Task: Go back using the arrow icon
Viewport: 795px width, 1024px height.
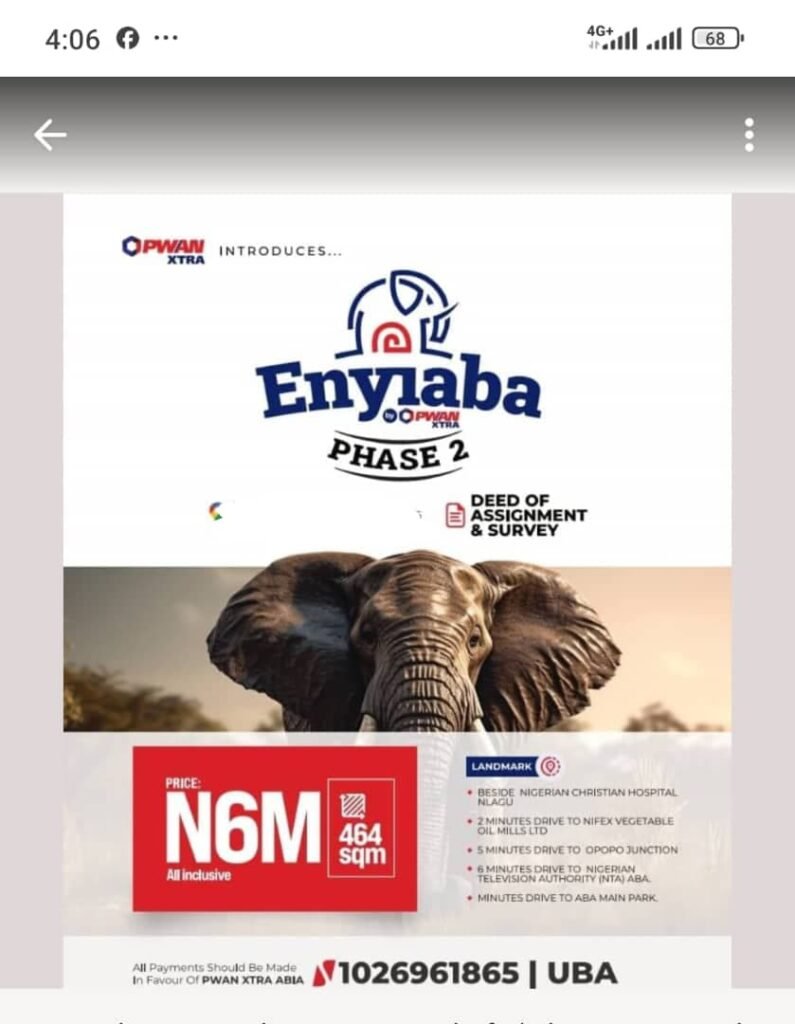Action: click(x=50, y=135)
